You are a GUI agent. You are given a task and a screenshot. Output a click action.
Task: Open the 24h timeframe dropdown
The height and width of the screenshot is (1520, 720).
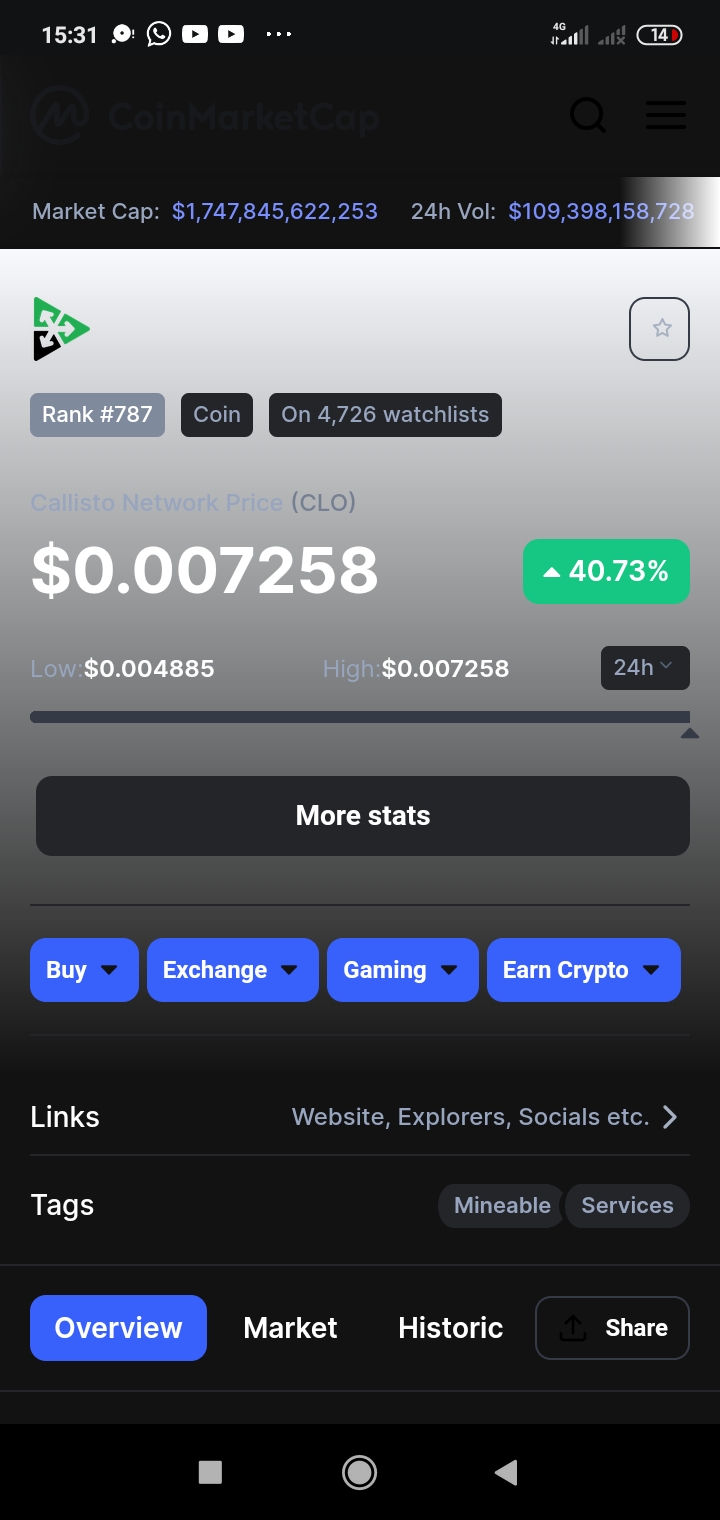[645, 668]
